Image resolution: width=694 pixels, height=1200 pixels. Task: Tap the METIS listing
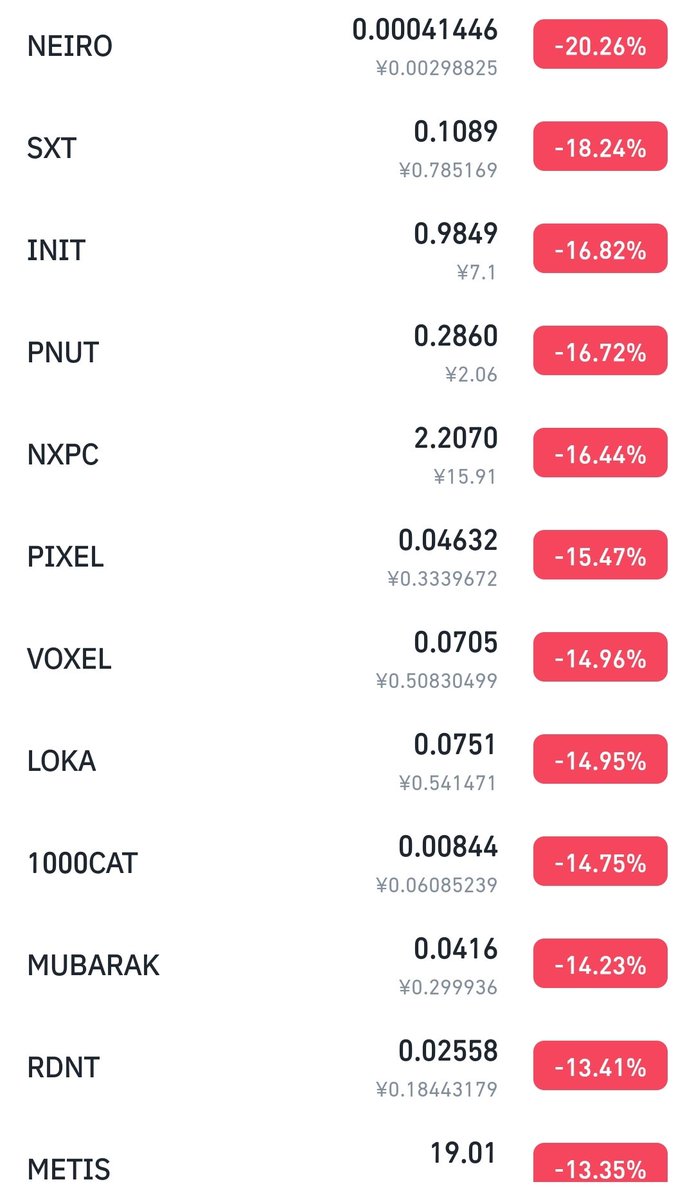click(347, 1159)
